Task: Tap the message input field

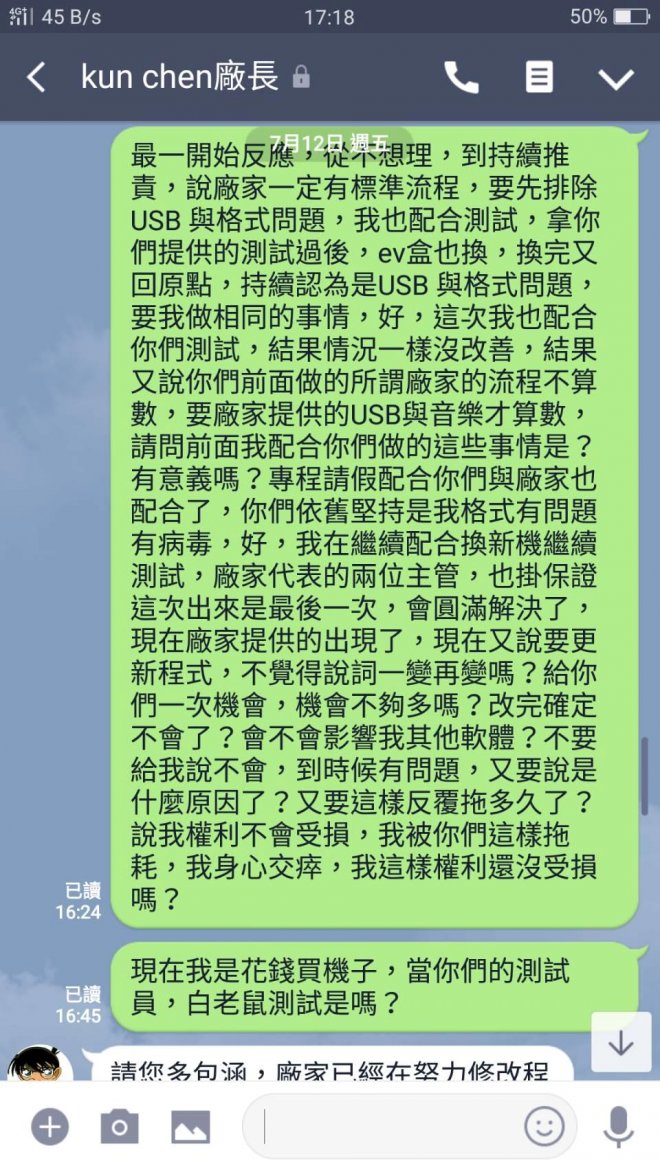Action: (x=390, y=1127)
